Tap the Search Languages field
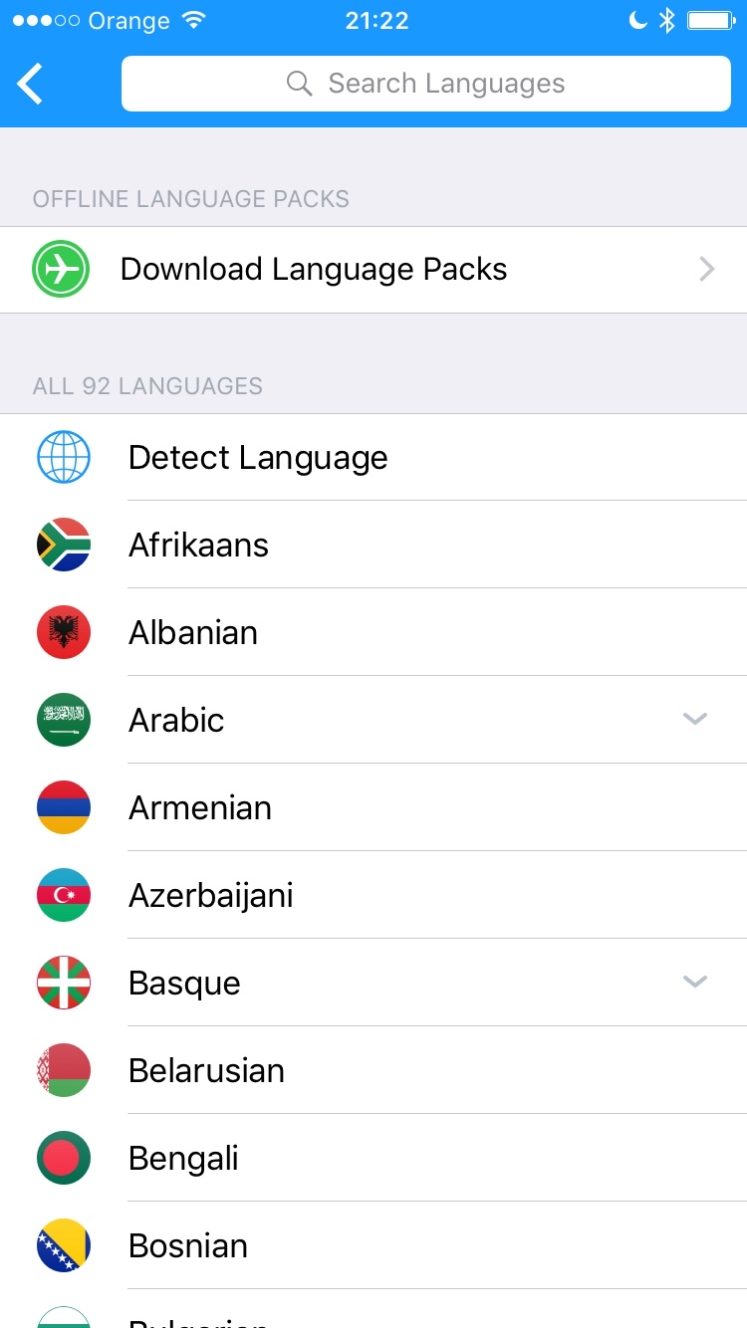The width and height of the screenshot is (747, 1328). click(426, 84)
